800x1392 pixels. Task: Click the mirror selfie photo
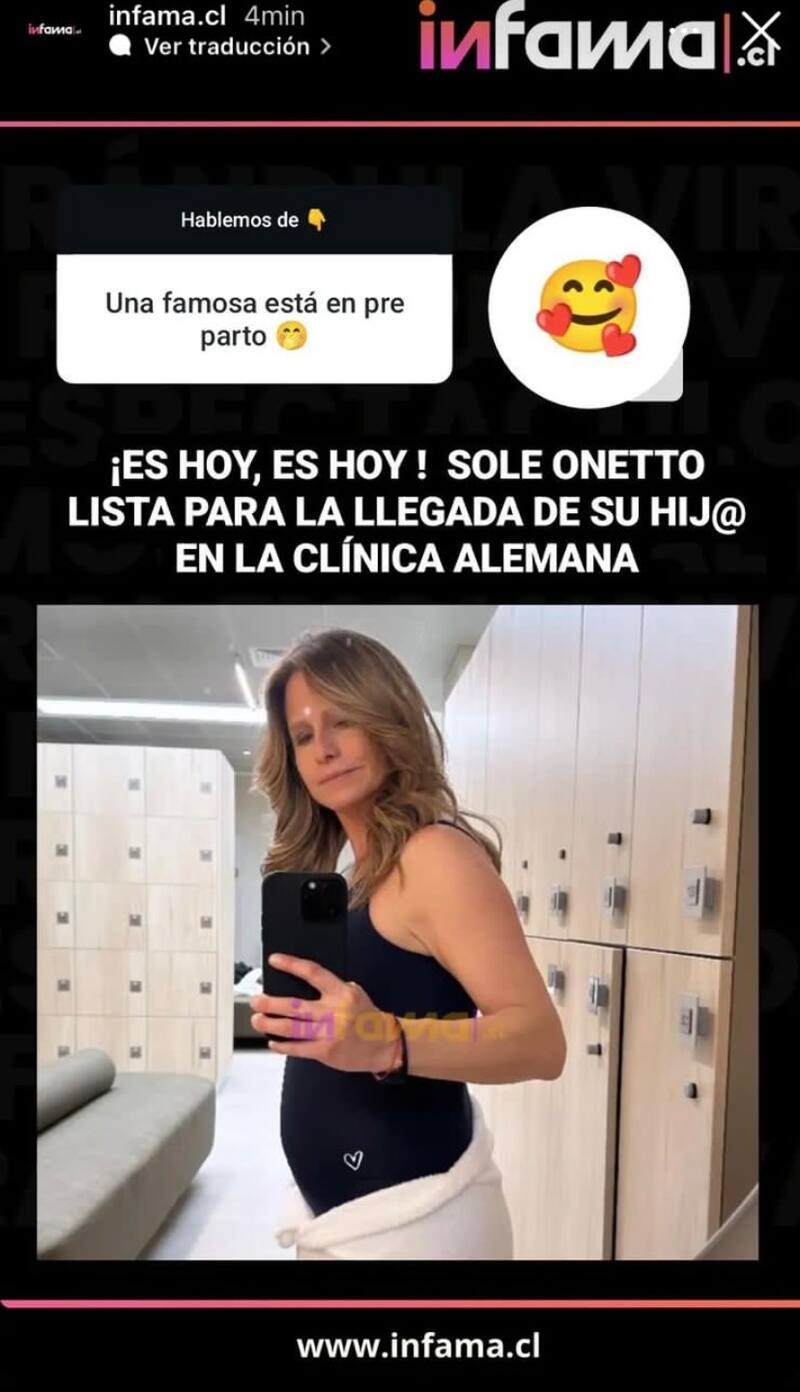(x=400, y=930)
